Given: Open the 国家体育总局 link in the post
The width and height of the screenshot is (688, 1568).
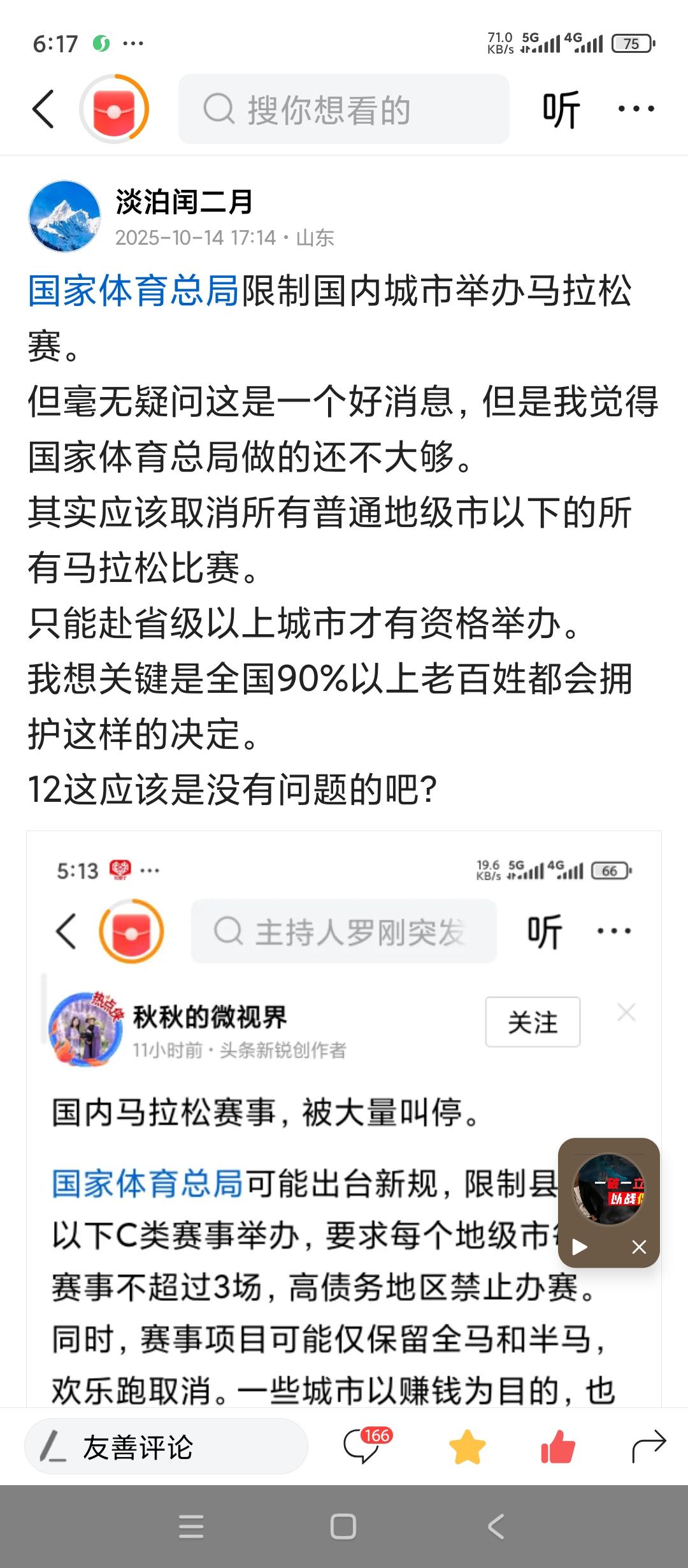Looking at the screenshot, I should pyautogui.click(x=134, y=291).
